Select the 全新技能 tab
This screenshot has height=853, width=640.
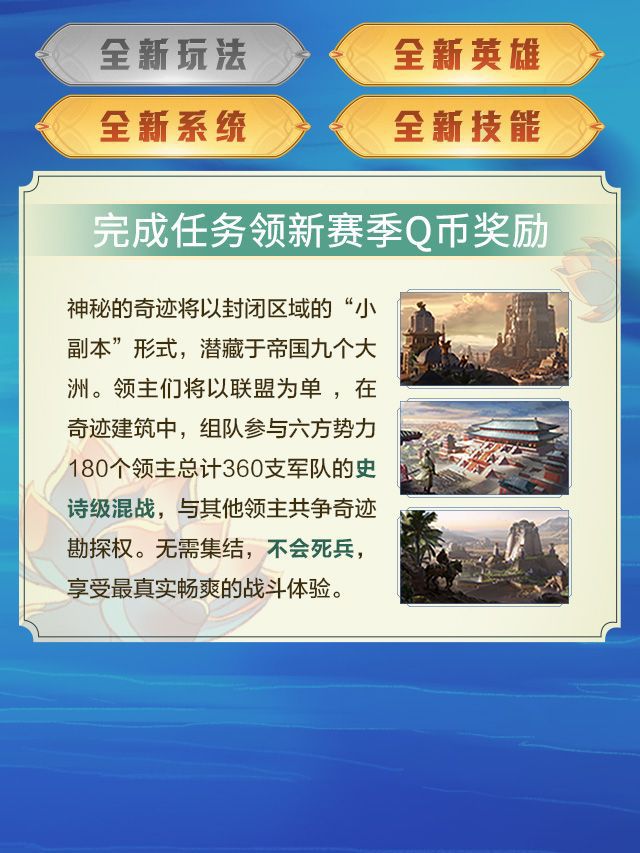(x=466, y=127)
